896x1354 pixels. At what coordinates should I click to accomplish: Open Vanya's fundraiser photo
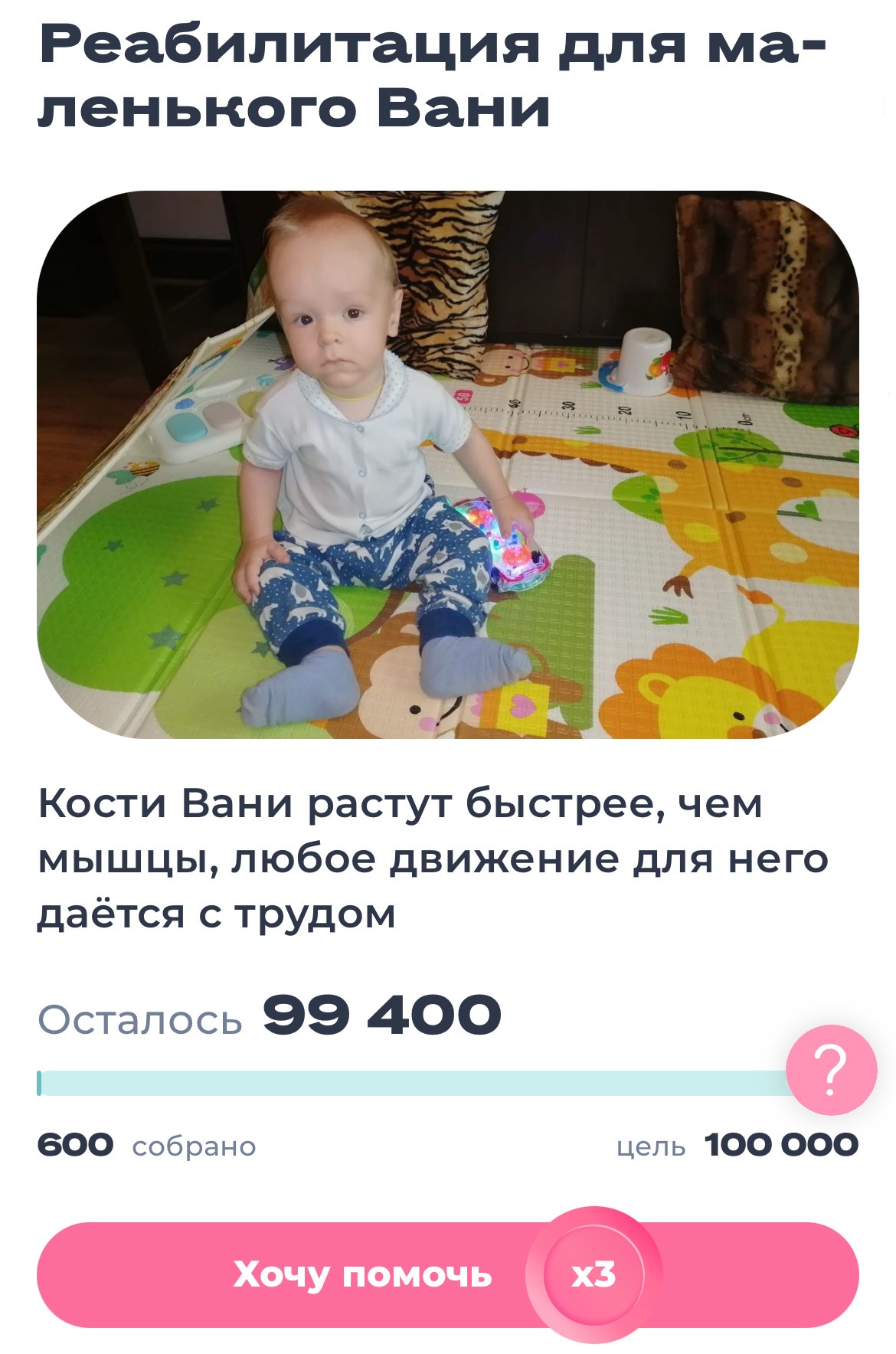click(x=448, y=465)
